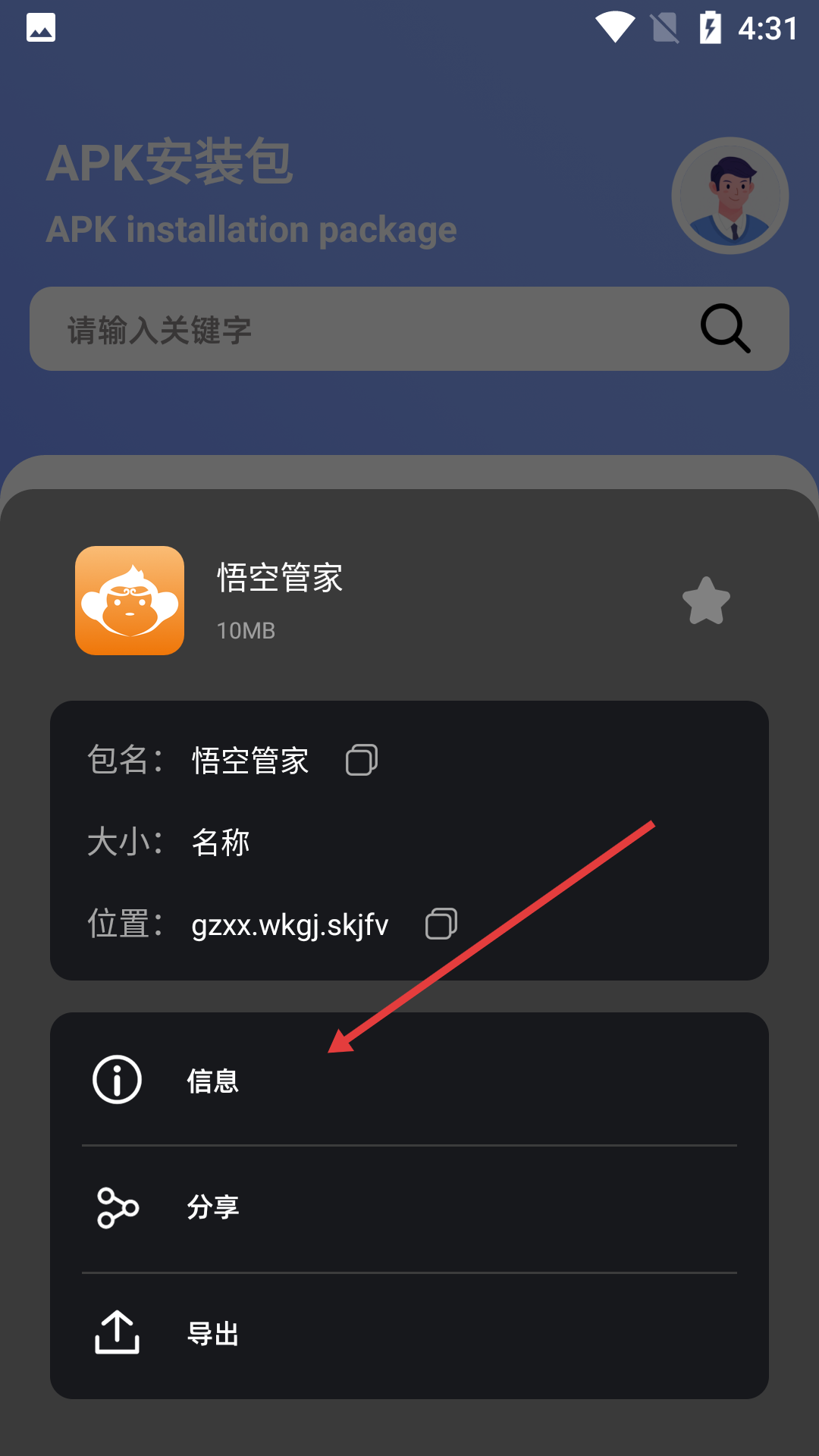Open the 信息 option
Image resolution: width=819 pixels, height=1456 pixels.
tap(409, 1080)
